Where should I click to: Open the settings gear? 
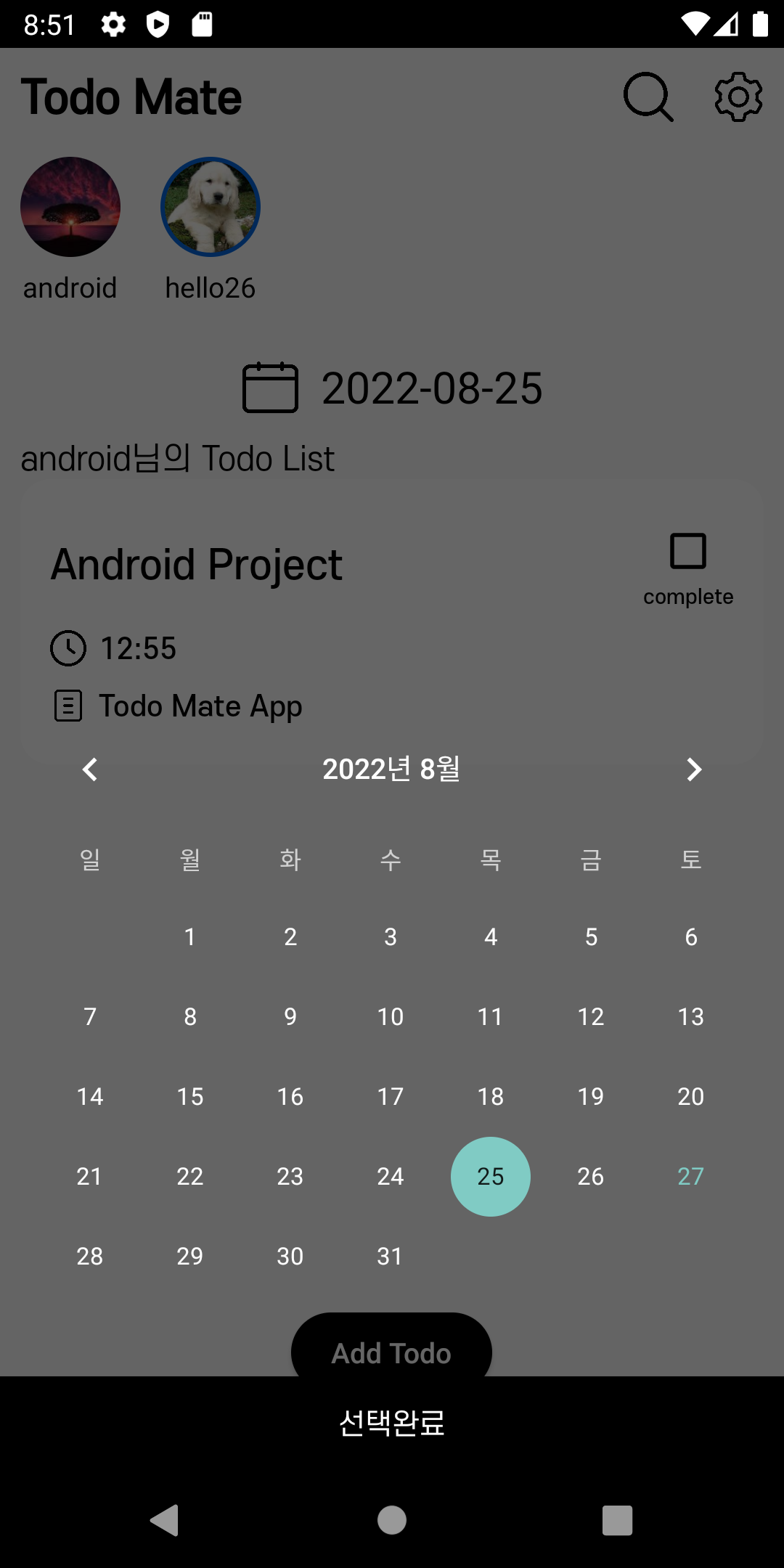tap(738, 97)
